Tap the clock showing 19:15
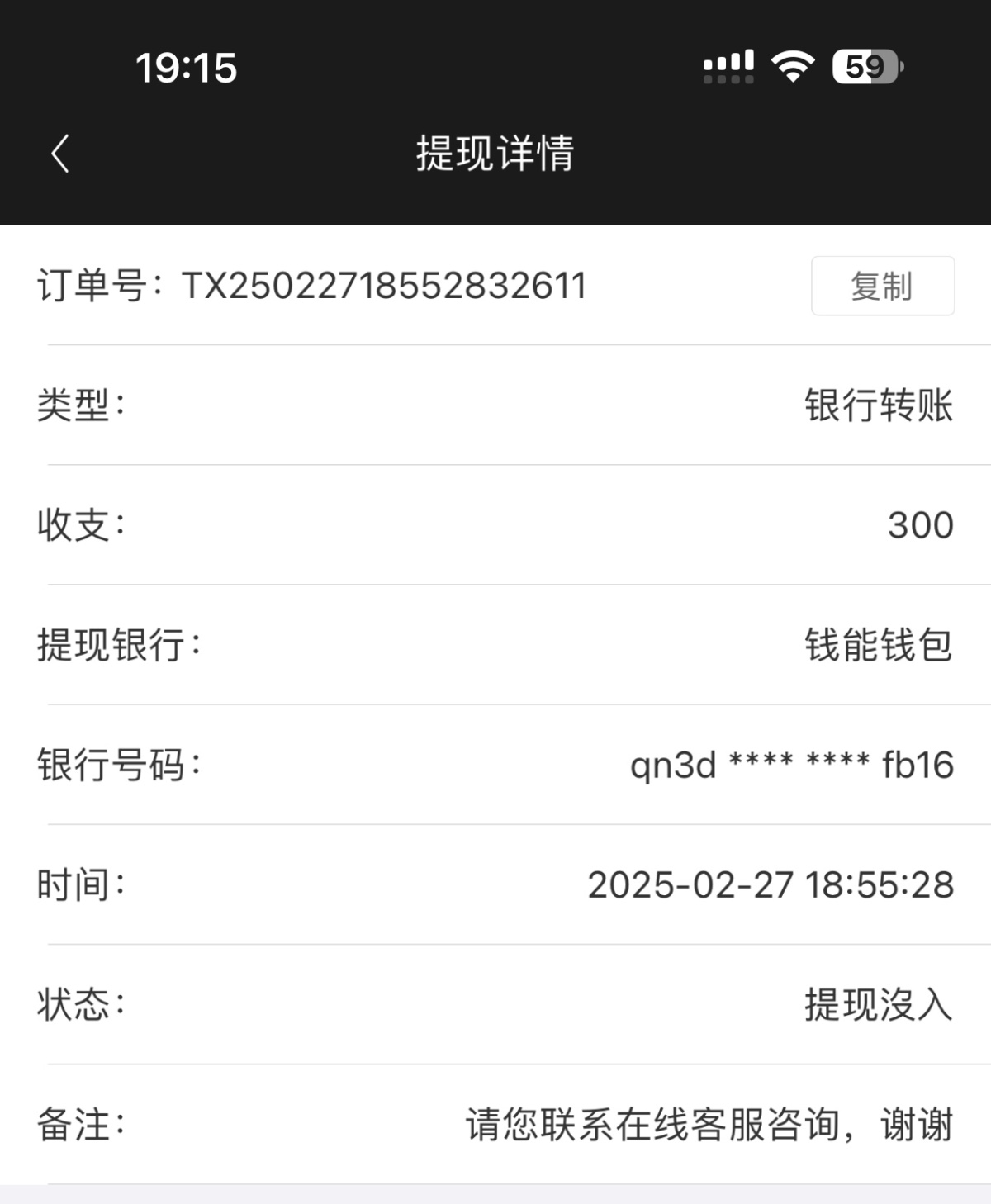 coord(186,69)
